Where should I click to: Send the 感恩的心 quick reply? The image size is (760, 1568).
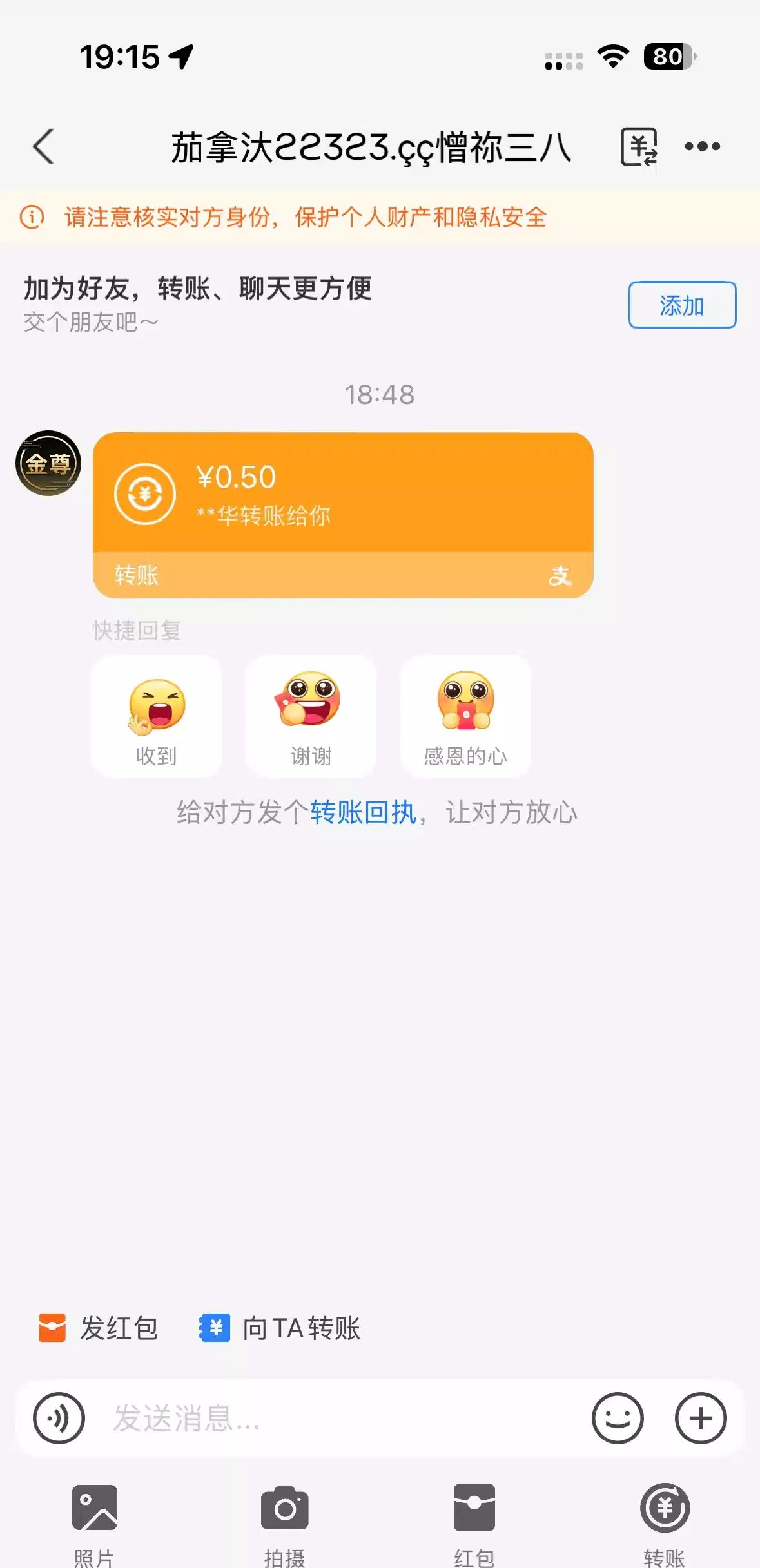pyautogui.click(x=465, y=716)
